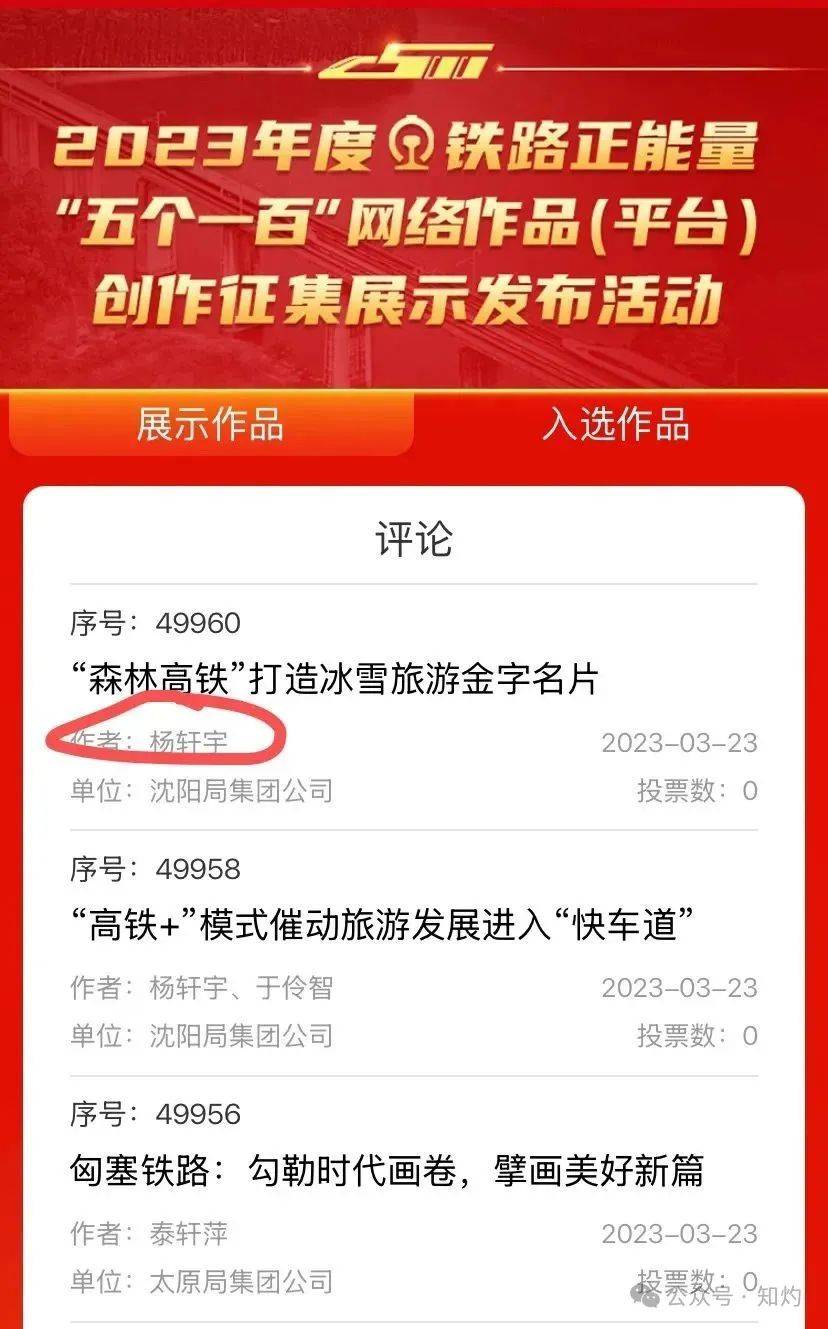The image size is (828, 1329).
Task: Click the WeChat icon in the bottom watermark
Action: tap(644, 1297)
